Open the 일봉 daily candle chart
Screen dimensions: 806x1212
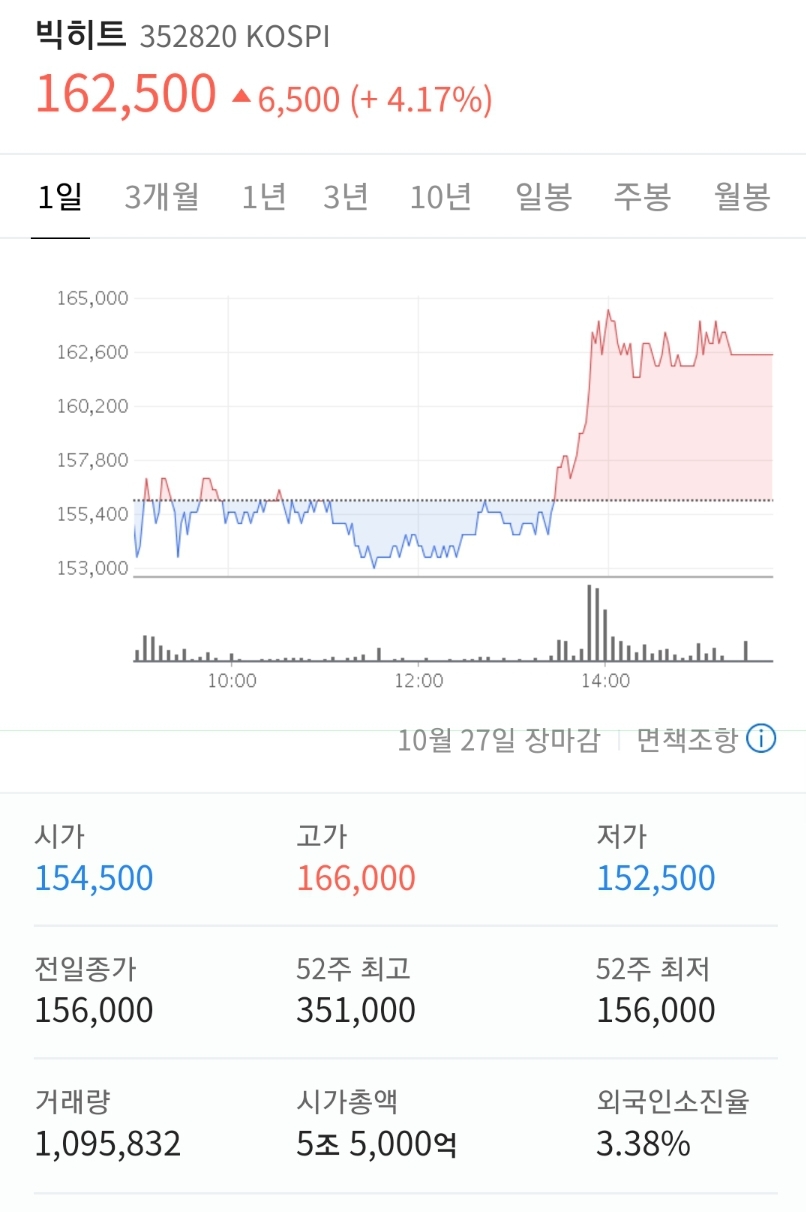[544, 197]
